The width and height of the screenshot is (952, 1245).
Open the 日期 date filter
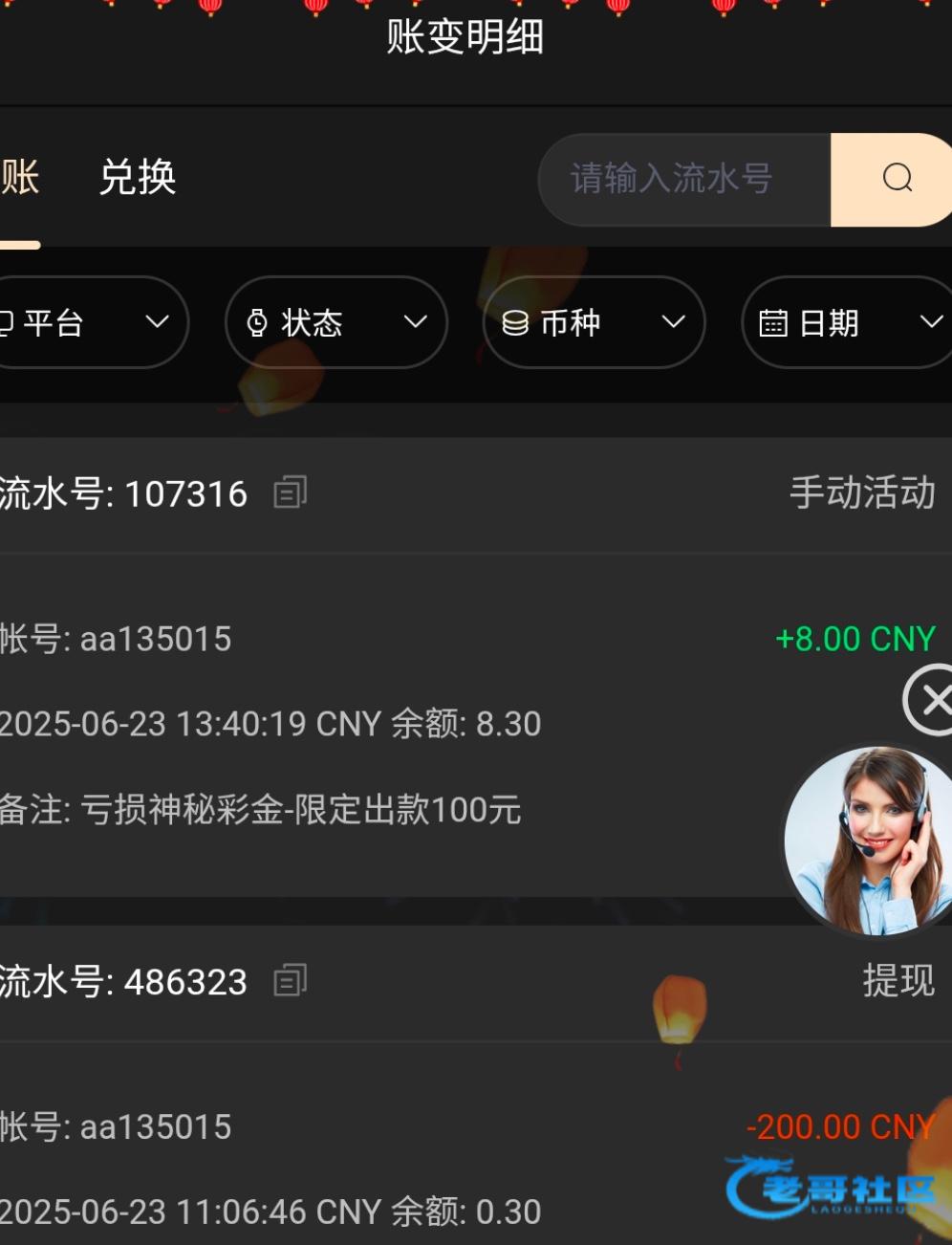846,322
